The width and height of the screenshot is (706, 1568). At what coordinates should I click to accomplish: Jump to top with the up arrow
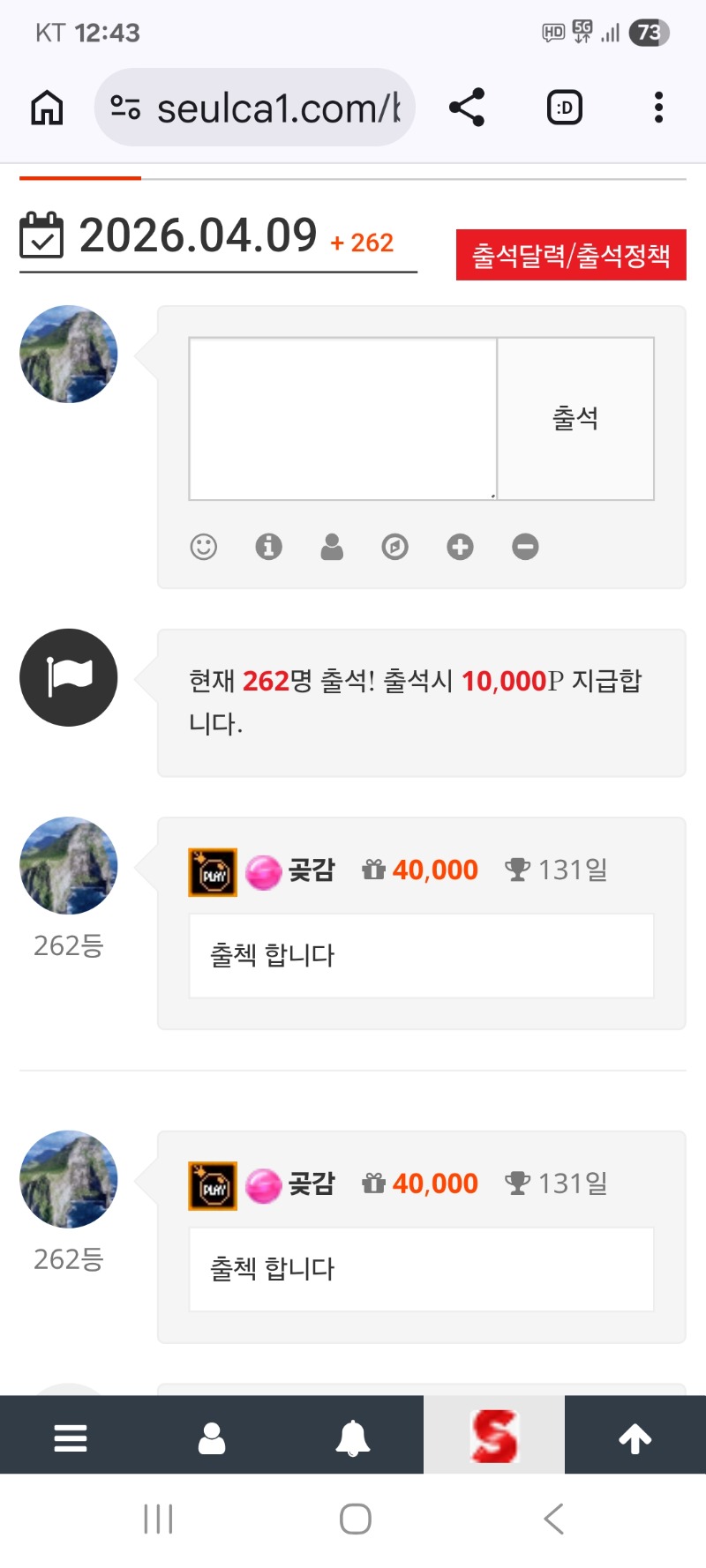[635, 1438]
